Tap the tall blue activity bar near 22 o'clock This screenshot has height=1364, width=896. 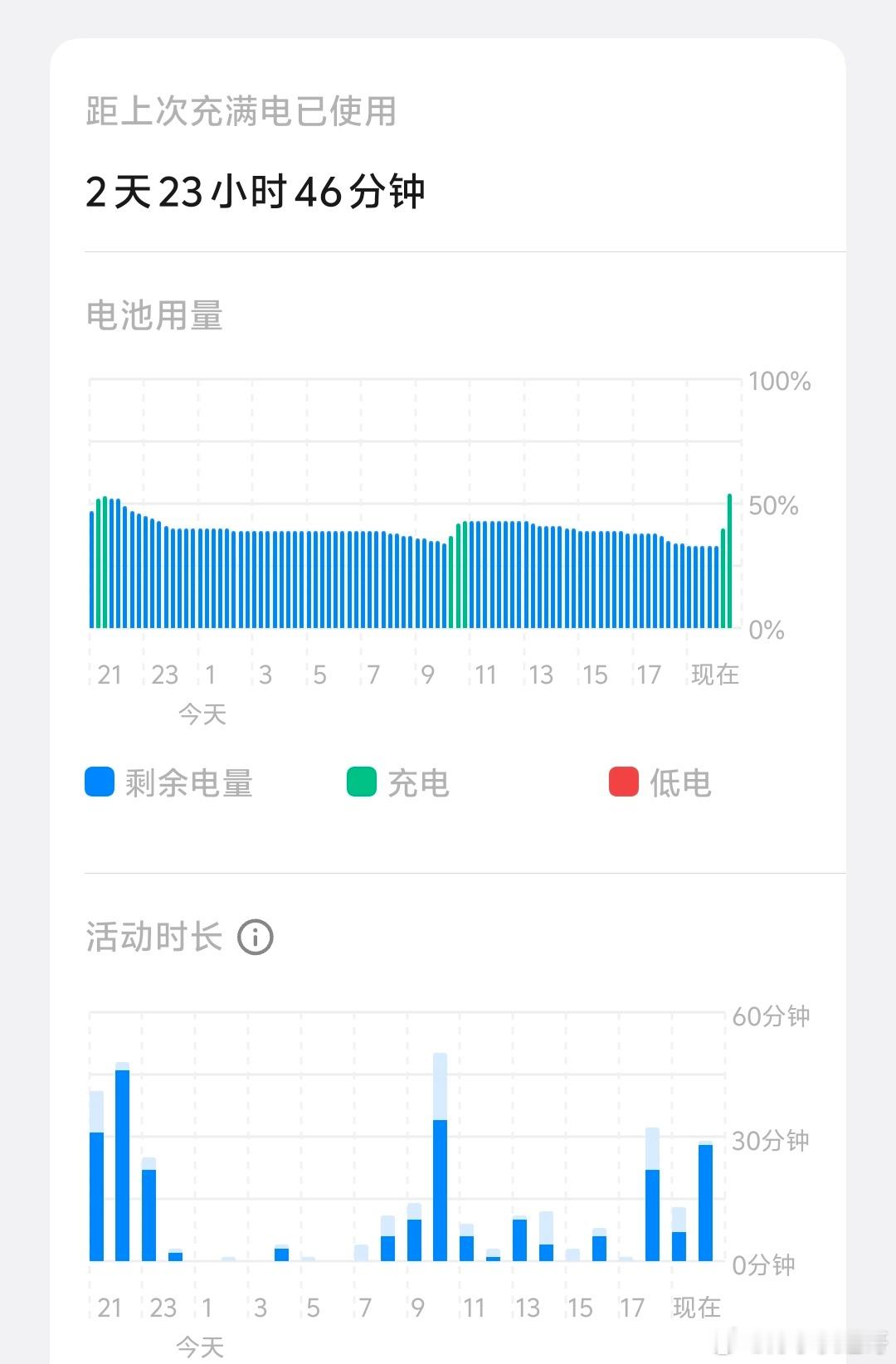click(x=123, y=1162)
